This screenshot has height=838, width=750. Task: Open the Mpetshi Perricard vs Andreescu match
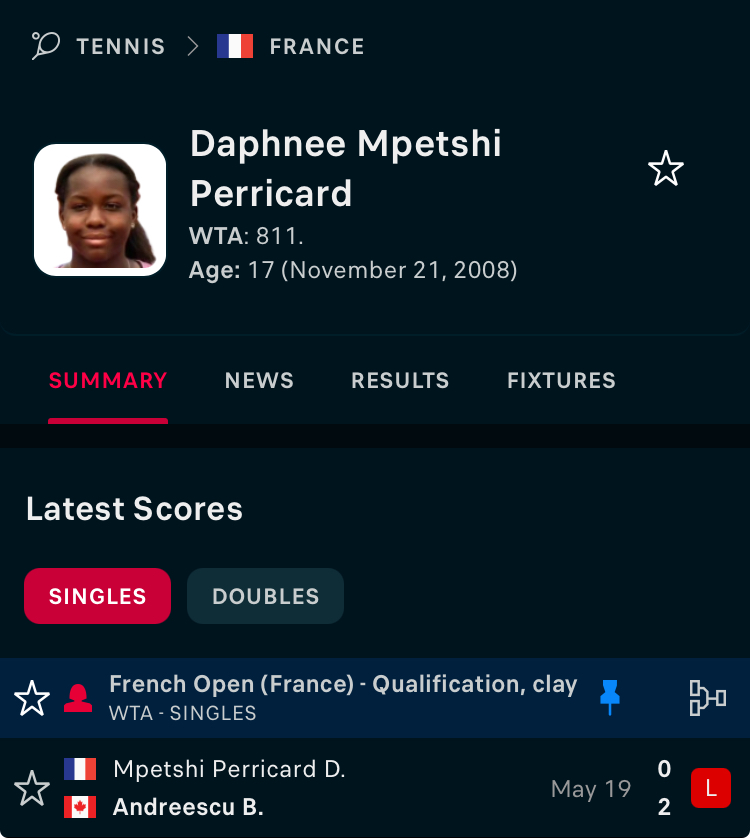tap(375, 788)
